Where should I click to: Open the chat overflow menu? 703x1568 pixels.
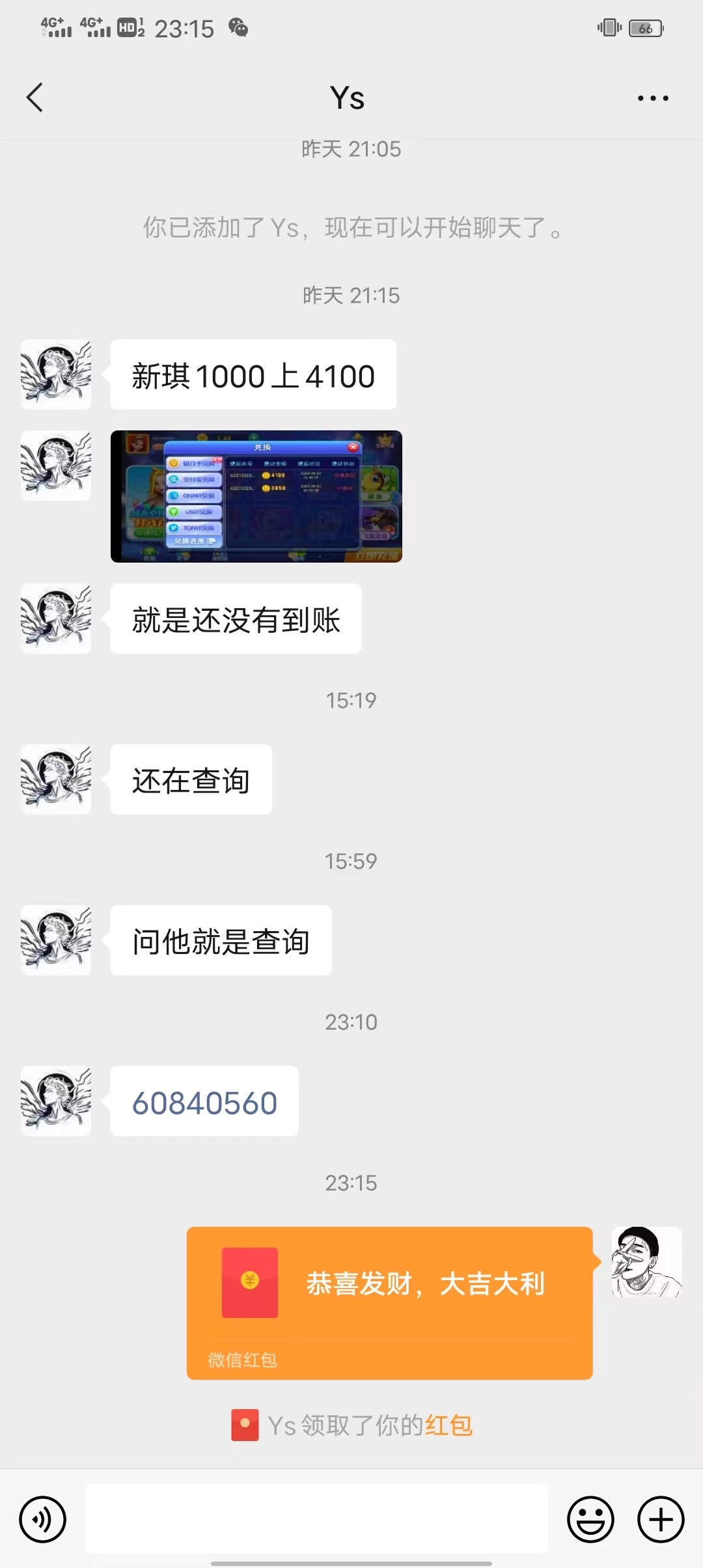click(x=653, y=98)
